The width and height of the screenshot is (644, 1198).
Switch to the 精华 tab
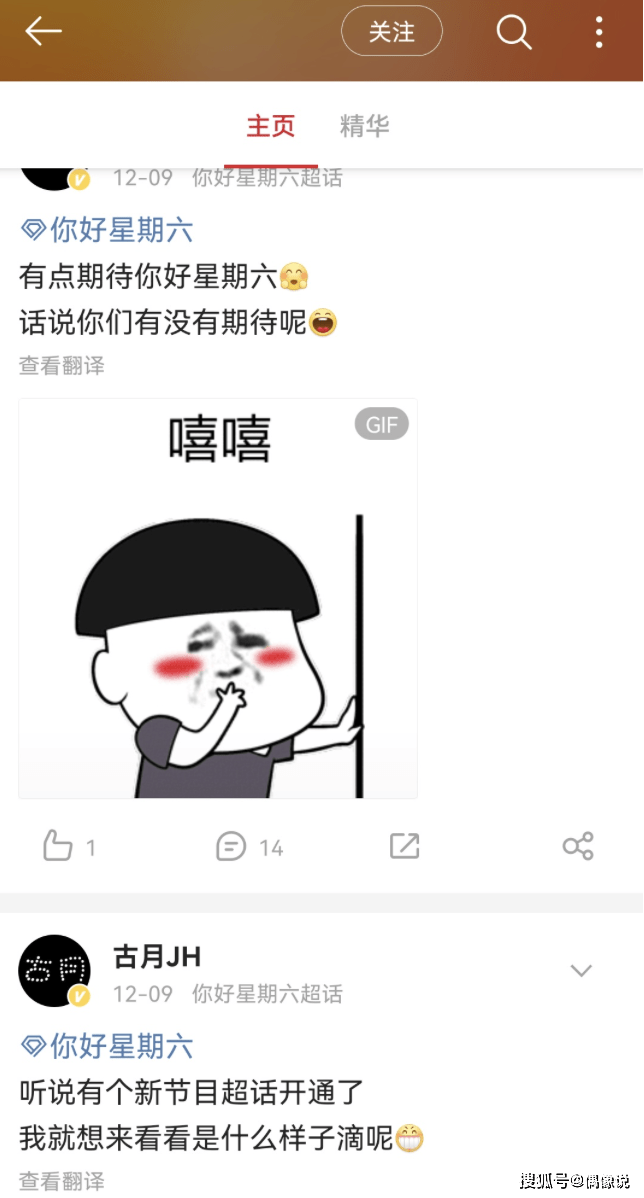(x=364, y=126)
